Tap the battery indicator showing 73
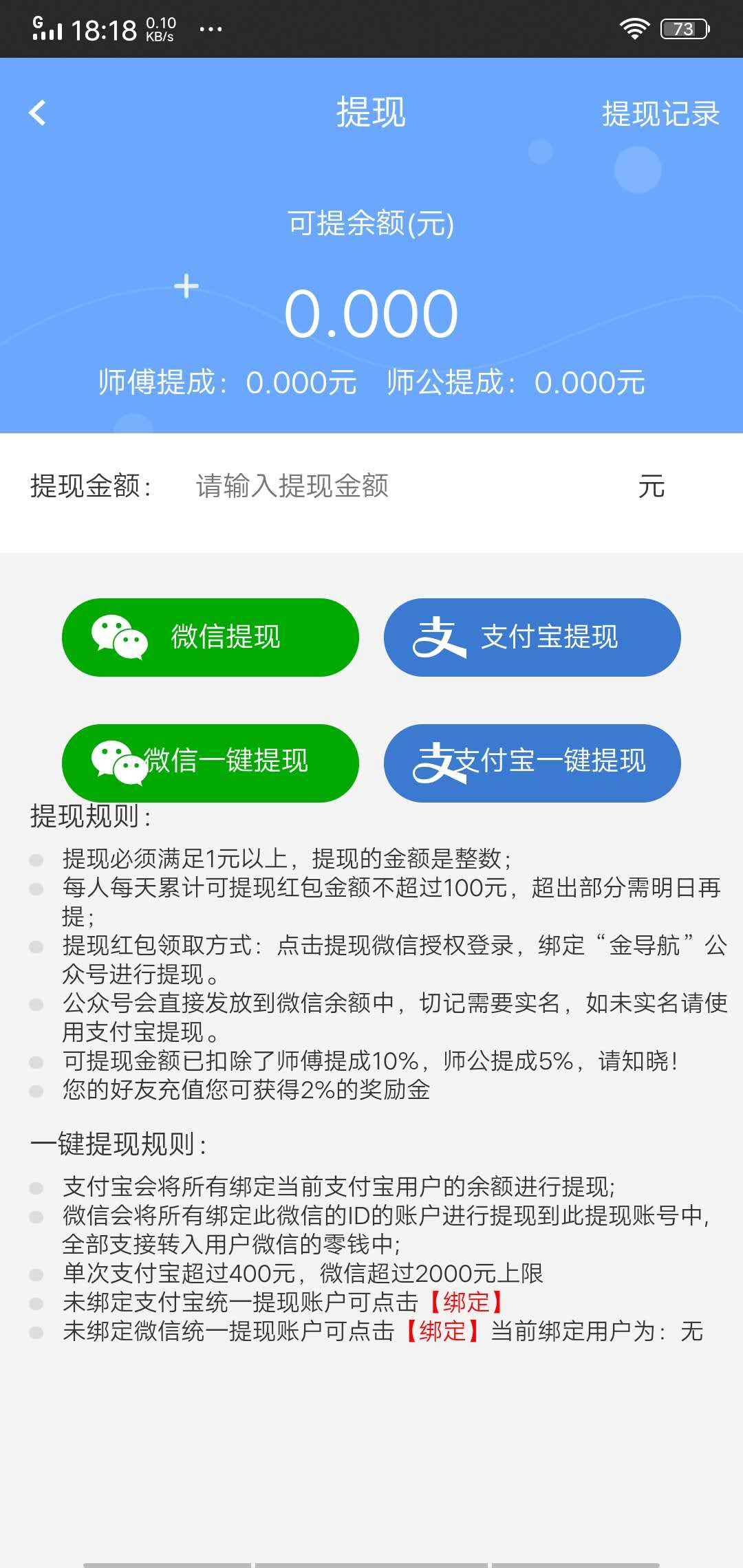Screen dimensions: 743x1568 click(x=683, y=28)
